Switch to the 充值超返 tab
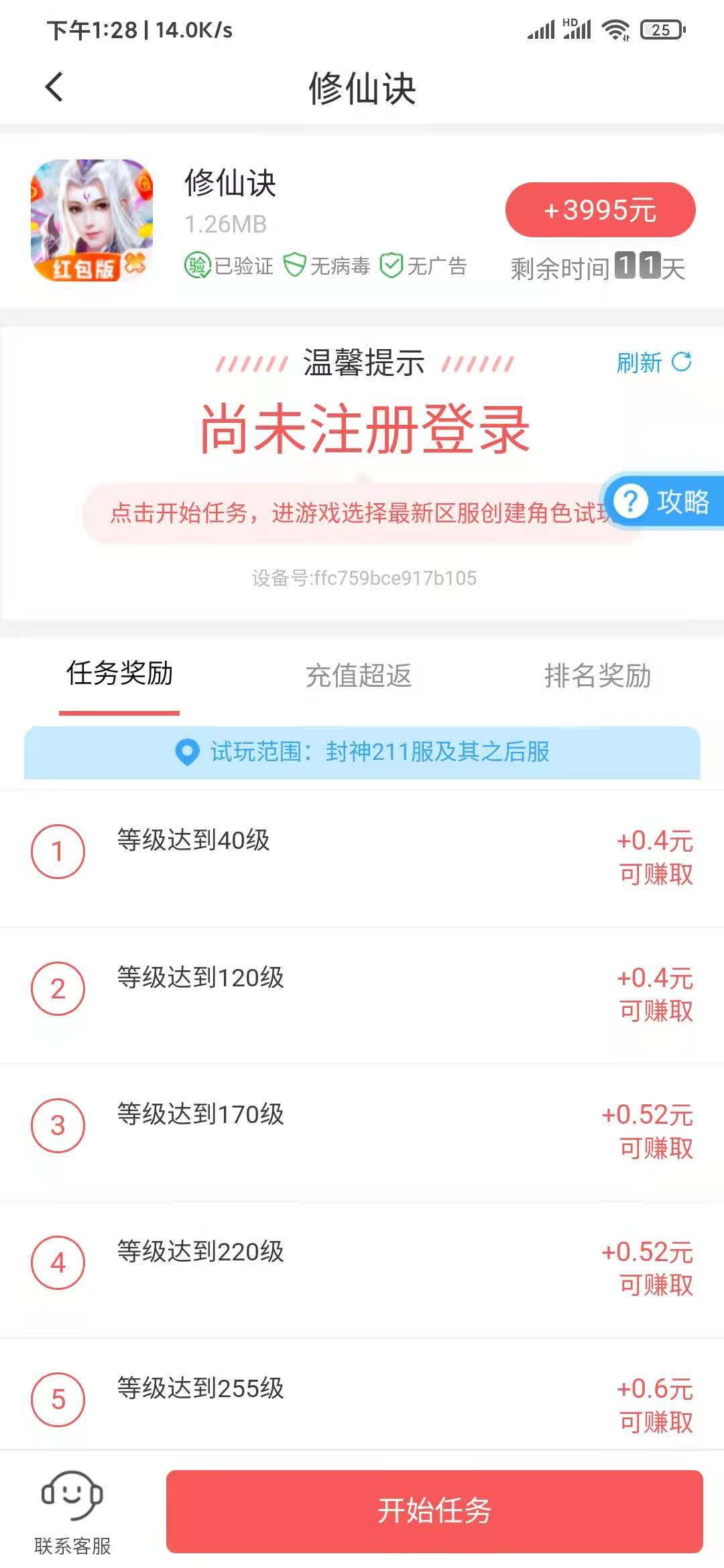 (x=359, y=675)
